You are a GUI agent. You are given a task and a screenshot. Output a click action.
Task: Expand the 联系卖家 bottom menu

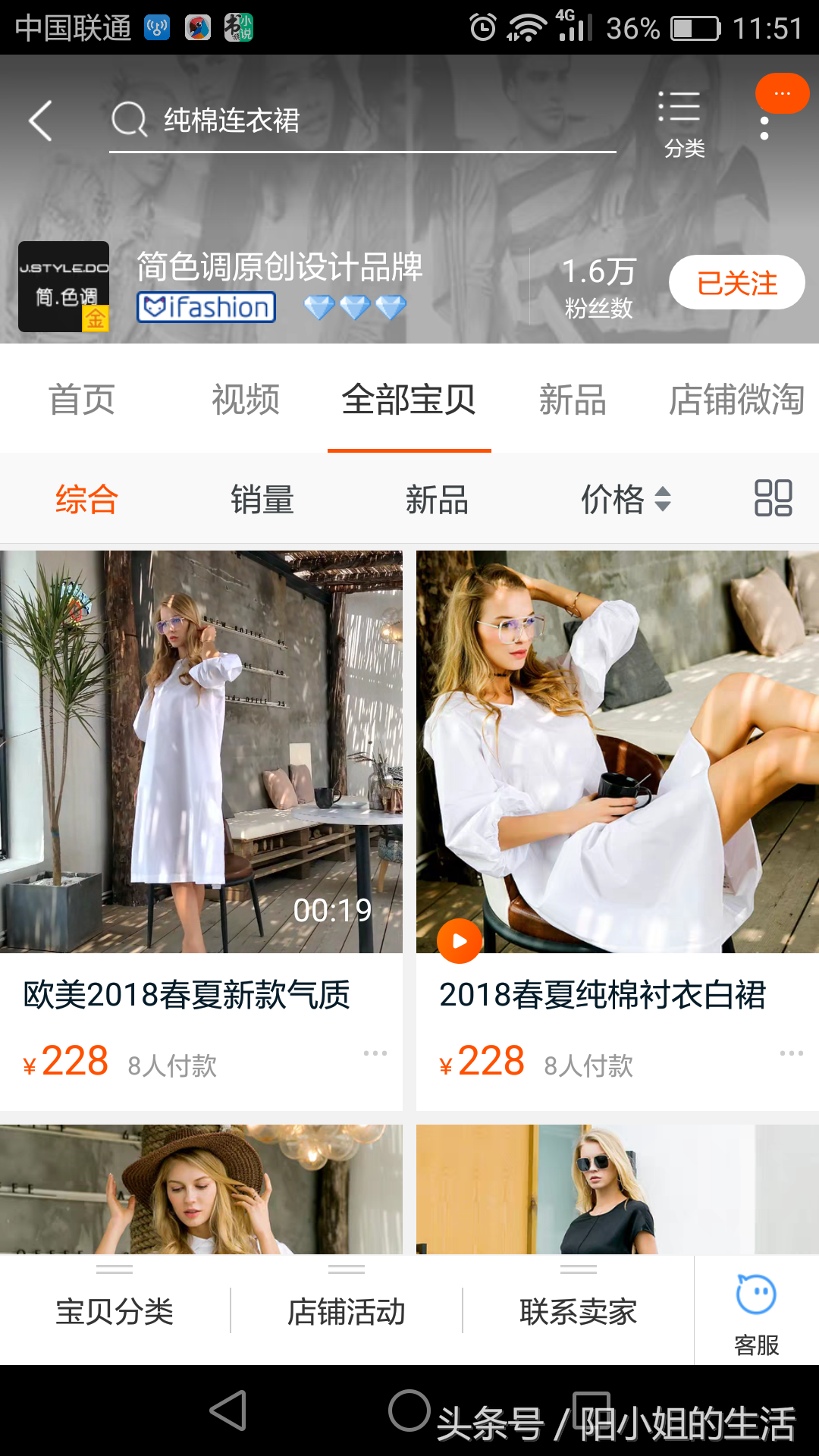578,1310
